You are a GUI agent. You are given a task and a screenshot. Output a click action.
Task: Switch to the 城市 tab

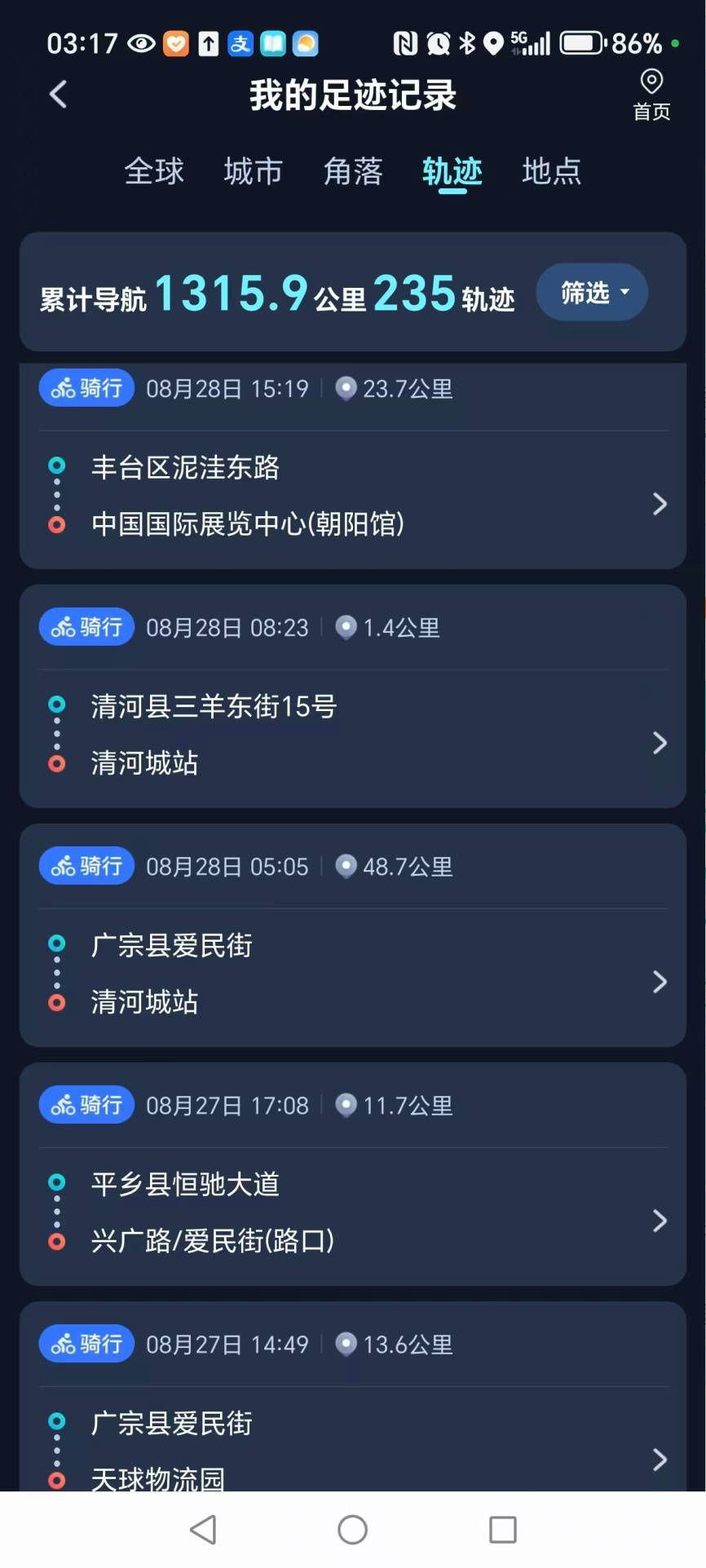tap(254, 171)
